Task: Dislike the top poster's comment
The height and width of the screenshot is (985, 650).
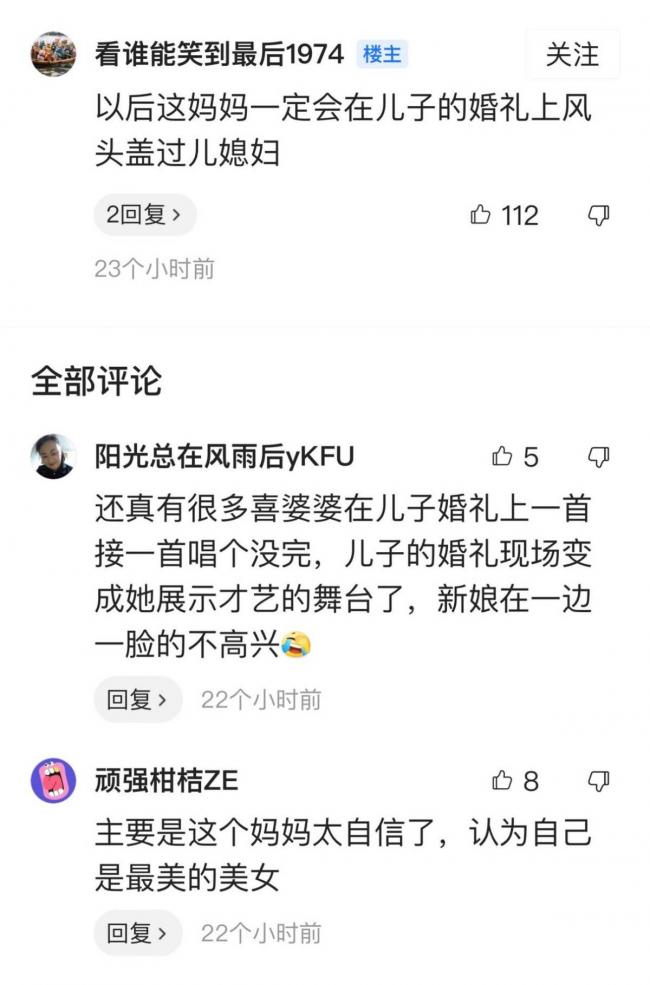Action: (x=598, y=215)
